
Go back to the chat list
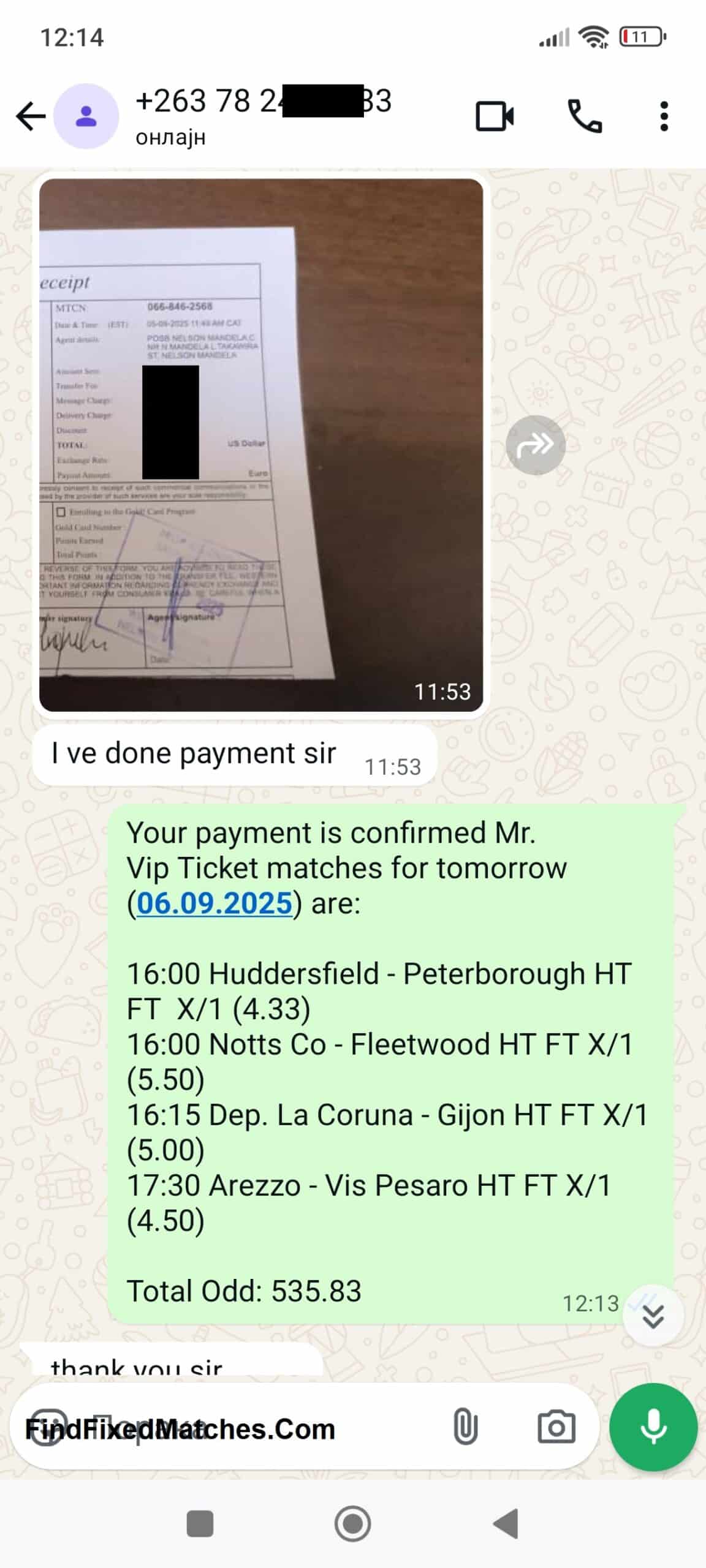31,116
